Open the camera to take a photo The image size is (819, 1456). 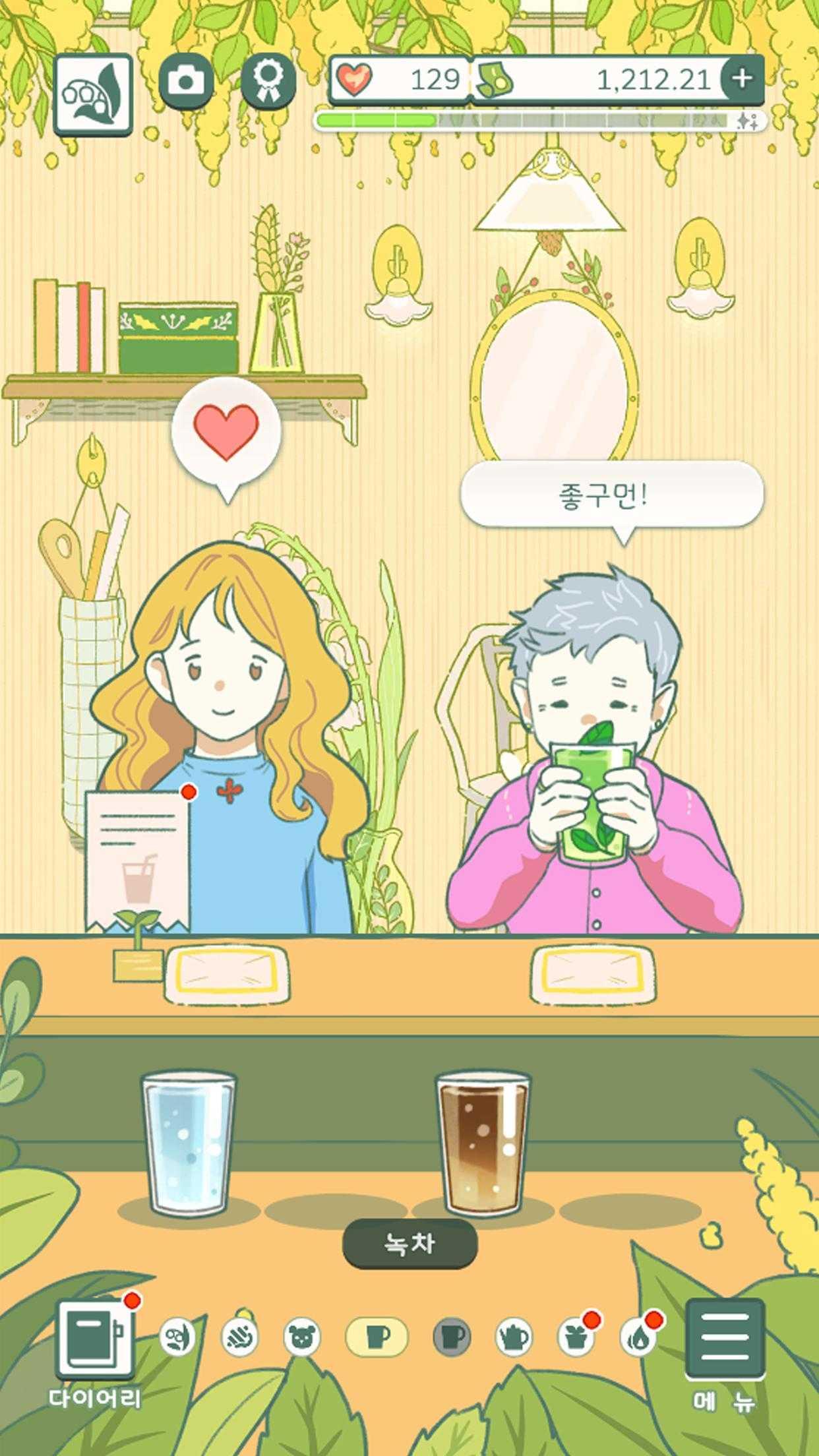pyautogui.click(x=186, y=81)
